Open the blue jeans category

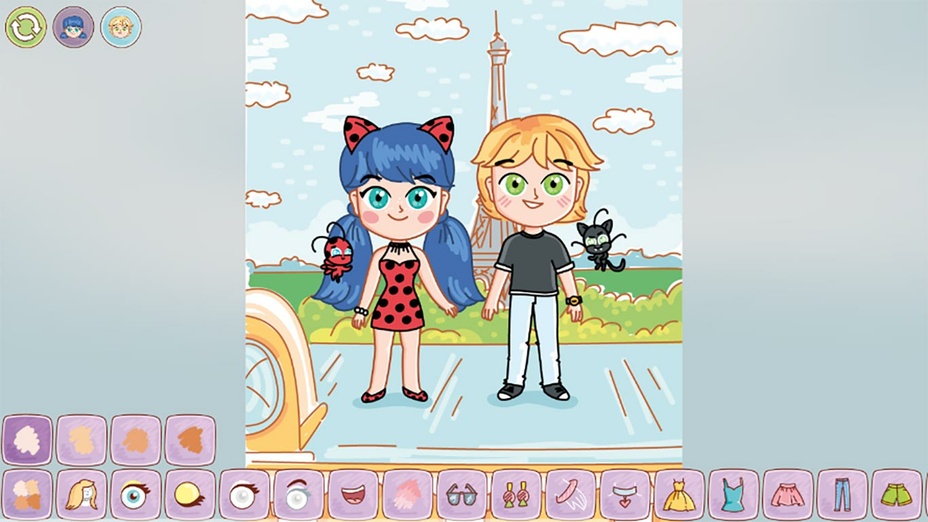pos(842,495)
